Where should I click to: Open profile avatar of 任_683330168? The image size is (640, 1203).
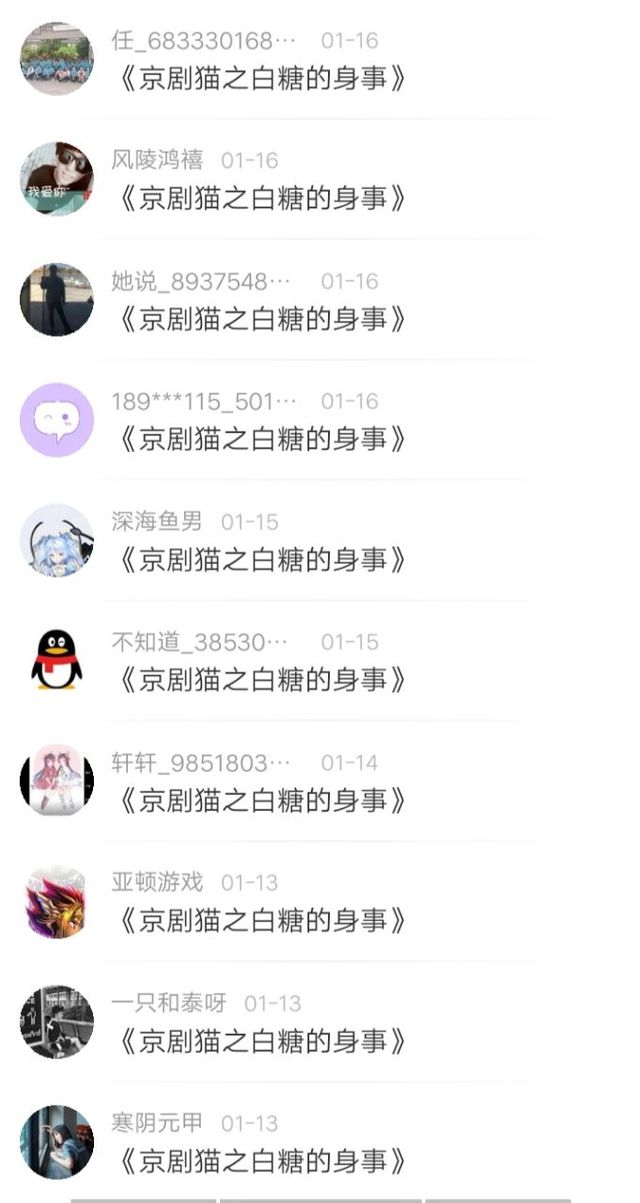[57, 59]
